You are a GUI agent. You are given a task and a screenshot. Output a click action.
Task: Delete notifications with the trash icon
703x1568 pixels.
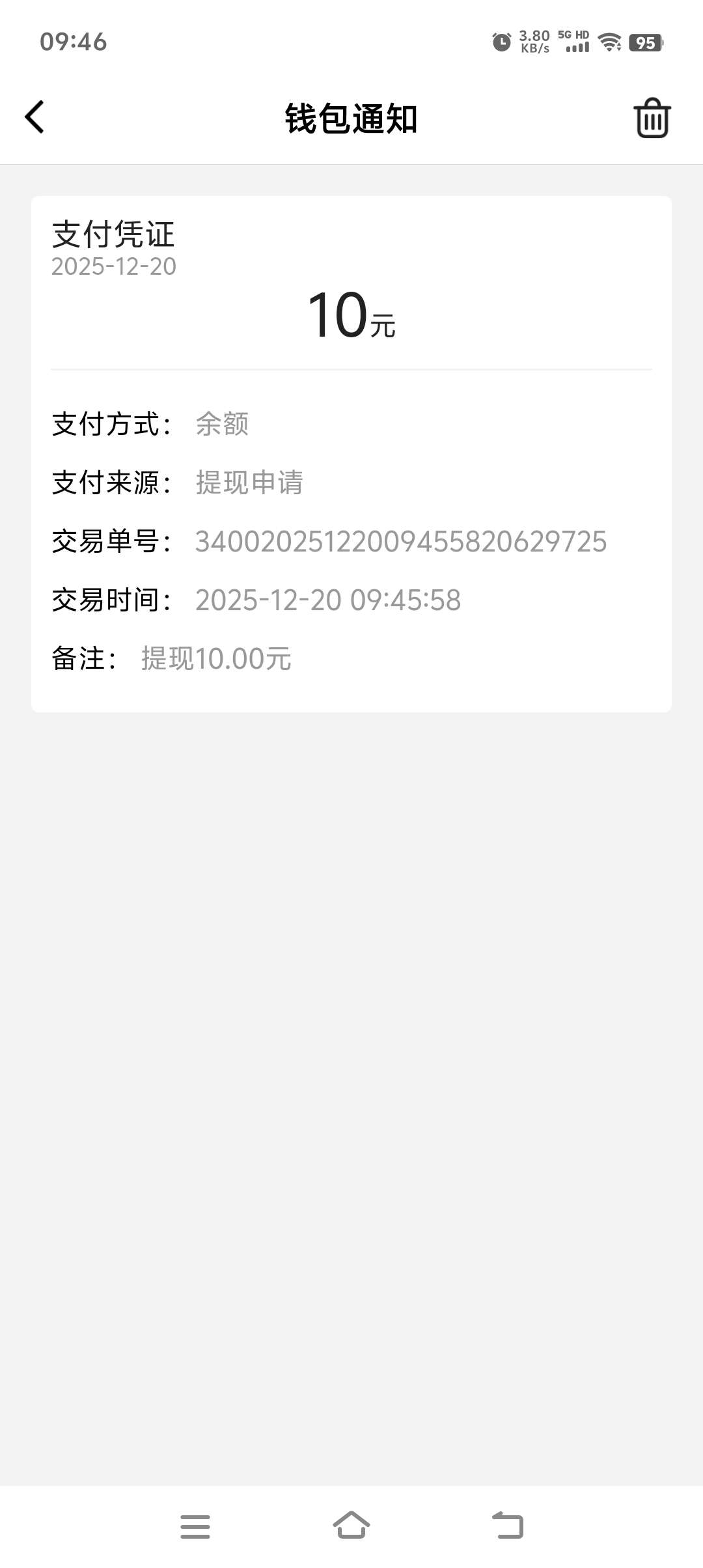[652, 119]
